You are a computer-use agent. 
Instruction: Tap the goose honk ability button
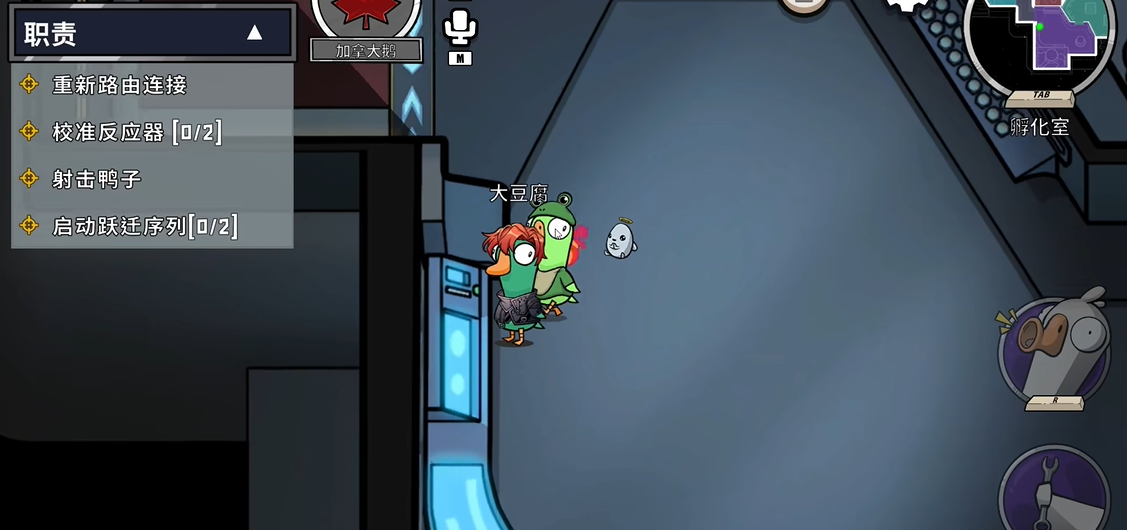[x=1054, y=347]
